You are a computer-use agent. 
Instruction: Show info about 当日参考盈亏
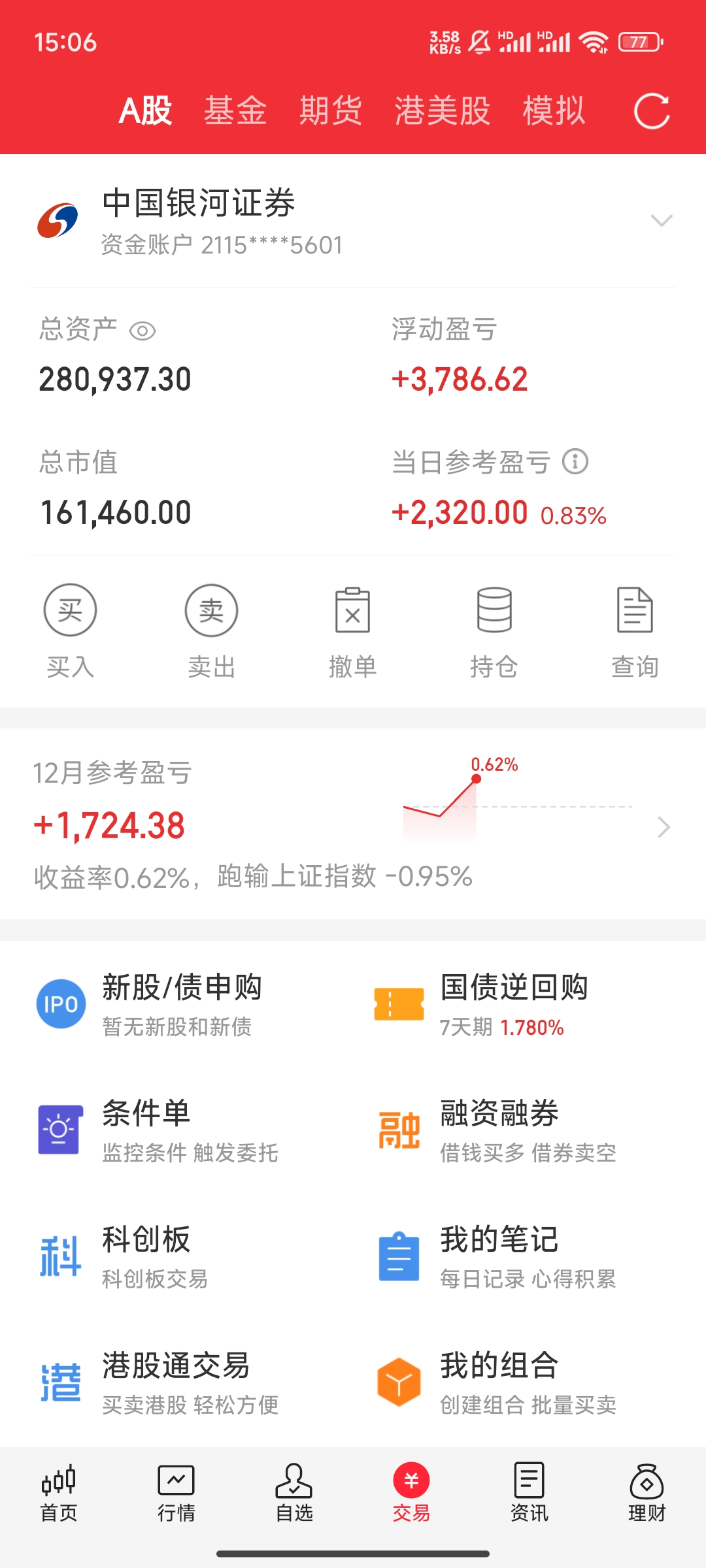575,462
